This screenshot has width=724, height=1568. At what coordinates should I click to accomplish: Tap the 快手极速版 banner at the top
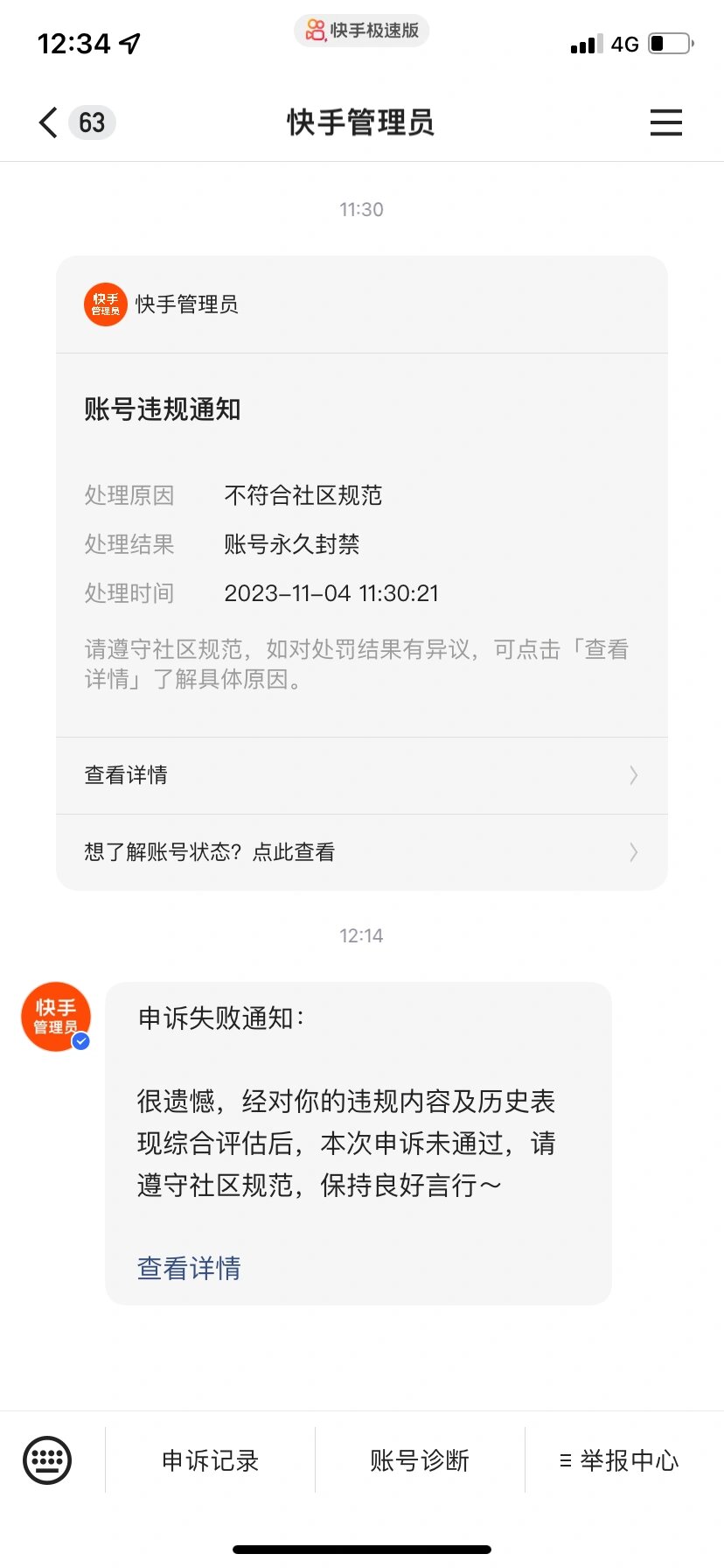click(361, 30)
